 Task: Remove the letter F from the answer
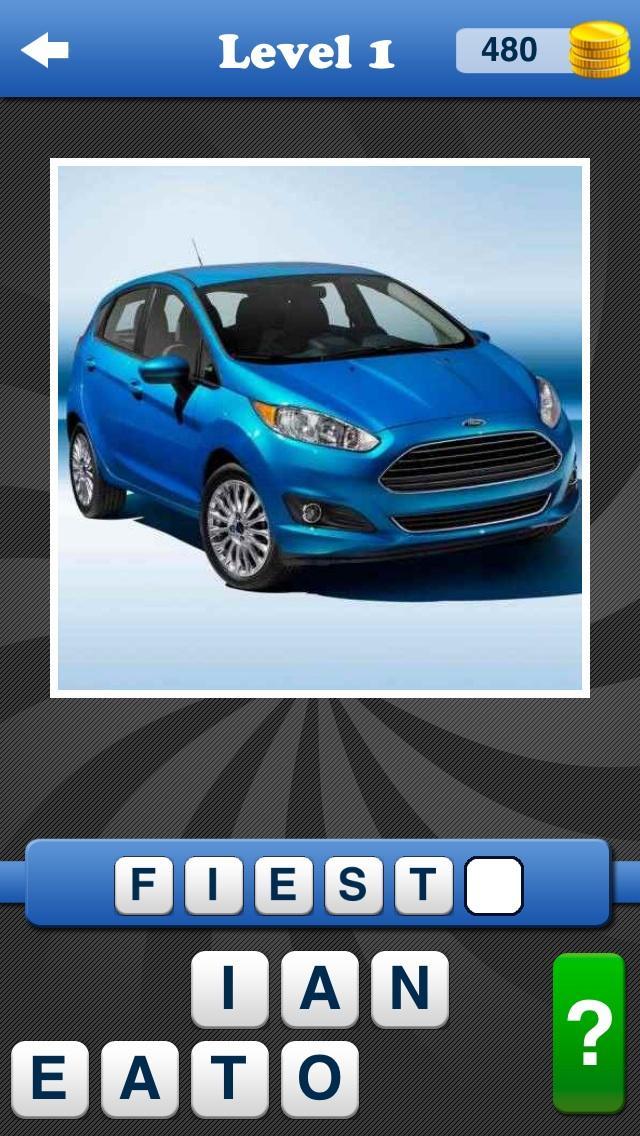tap(144, 886)
